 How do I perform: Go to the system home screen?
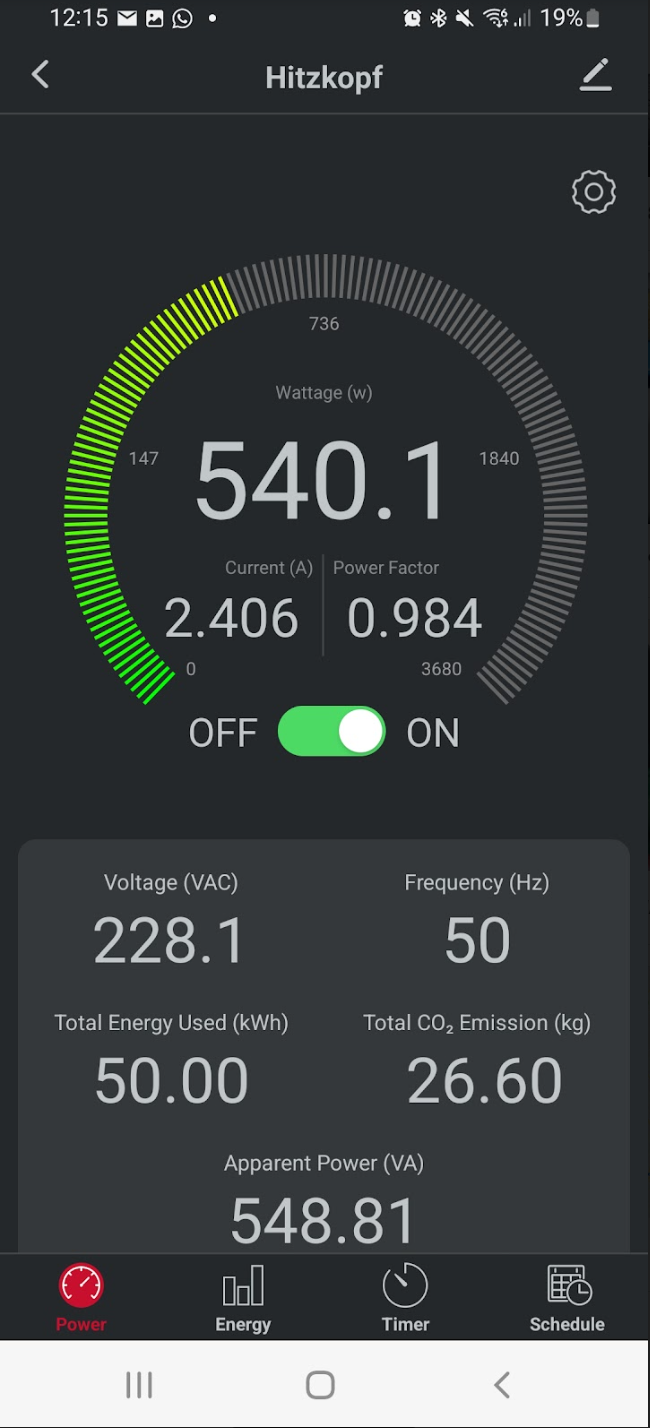pos(320,1385)
